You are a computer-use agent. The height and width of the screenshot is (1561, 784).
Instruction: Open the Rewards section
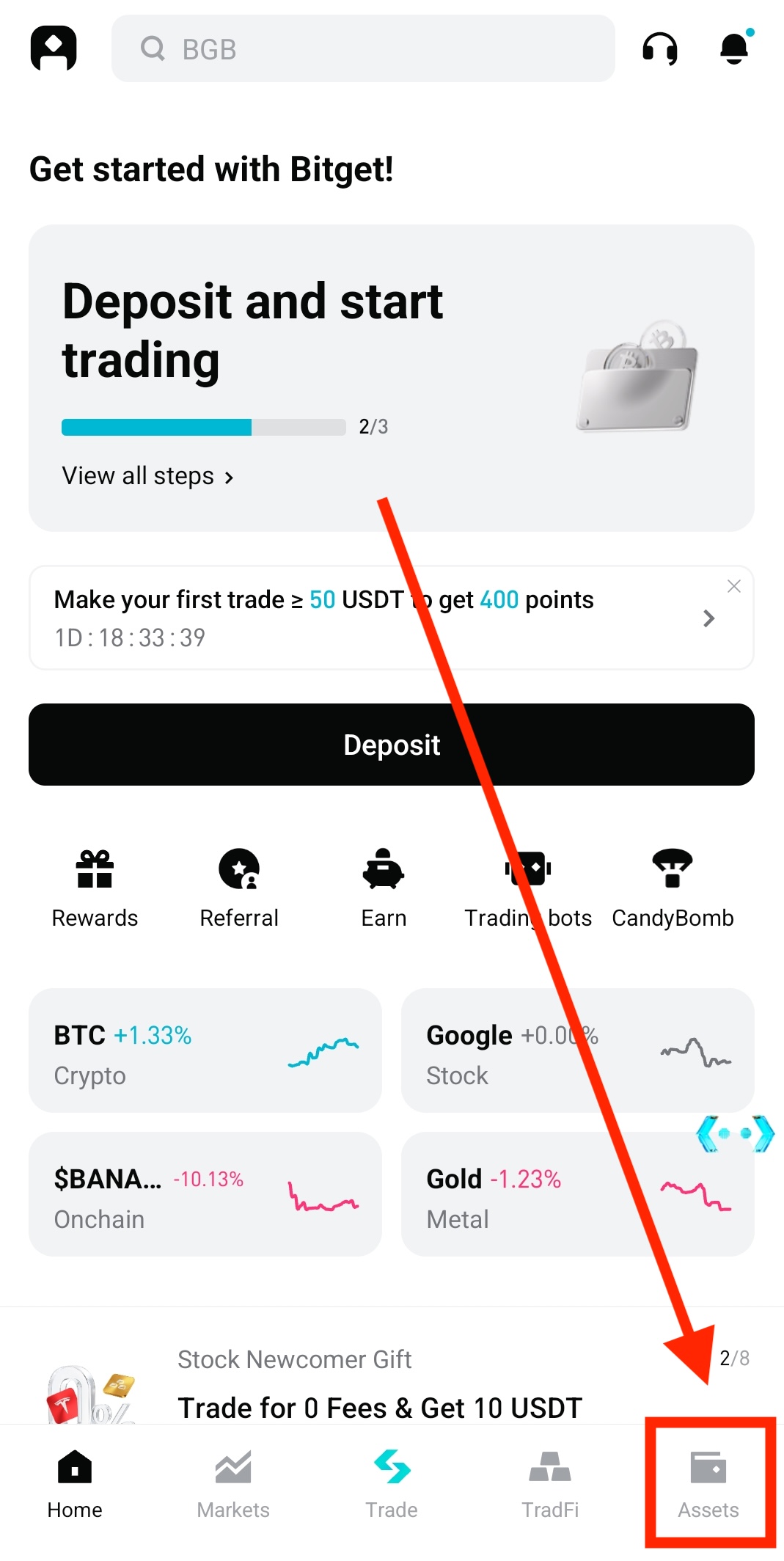pyautogui.click(x=94, y=888)
